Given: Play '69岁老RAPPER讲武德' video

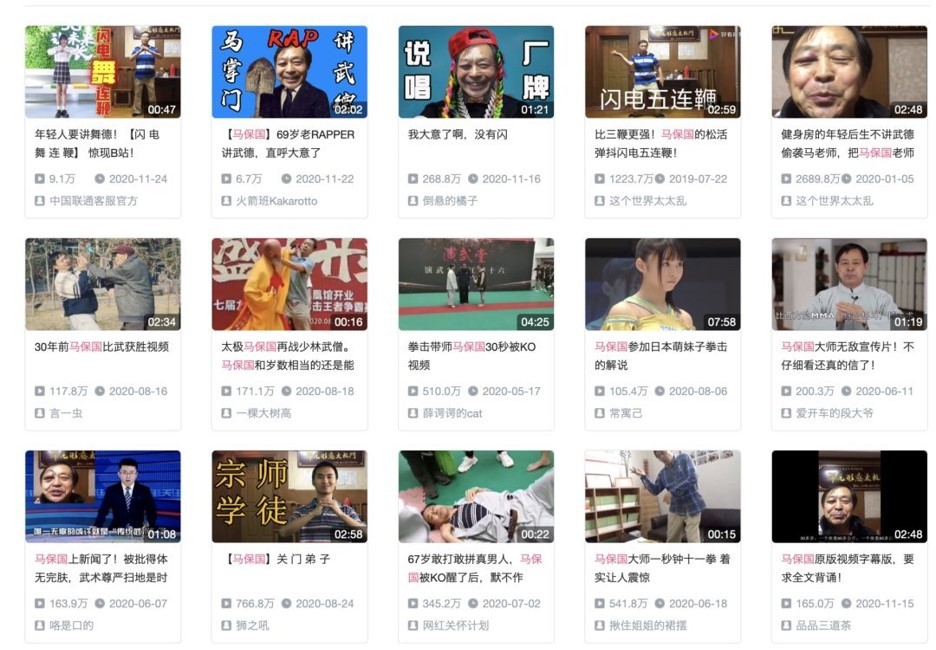Looking at the screenshot, I should click(x=289, y=72).
